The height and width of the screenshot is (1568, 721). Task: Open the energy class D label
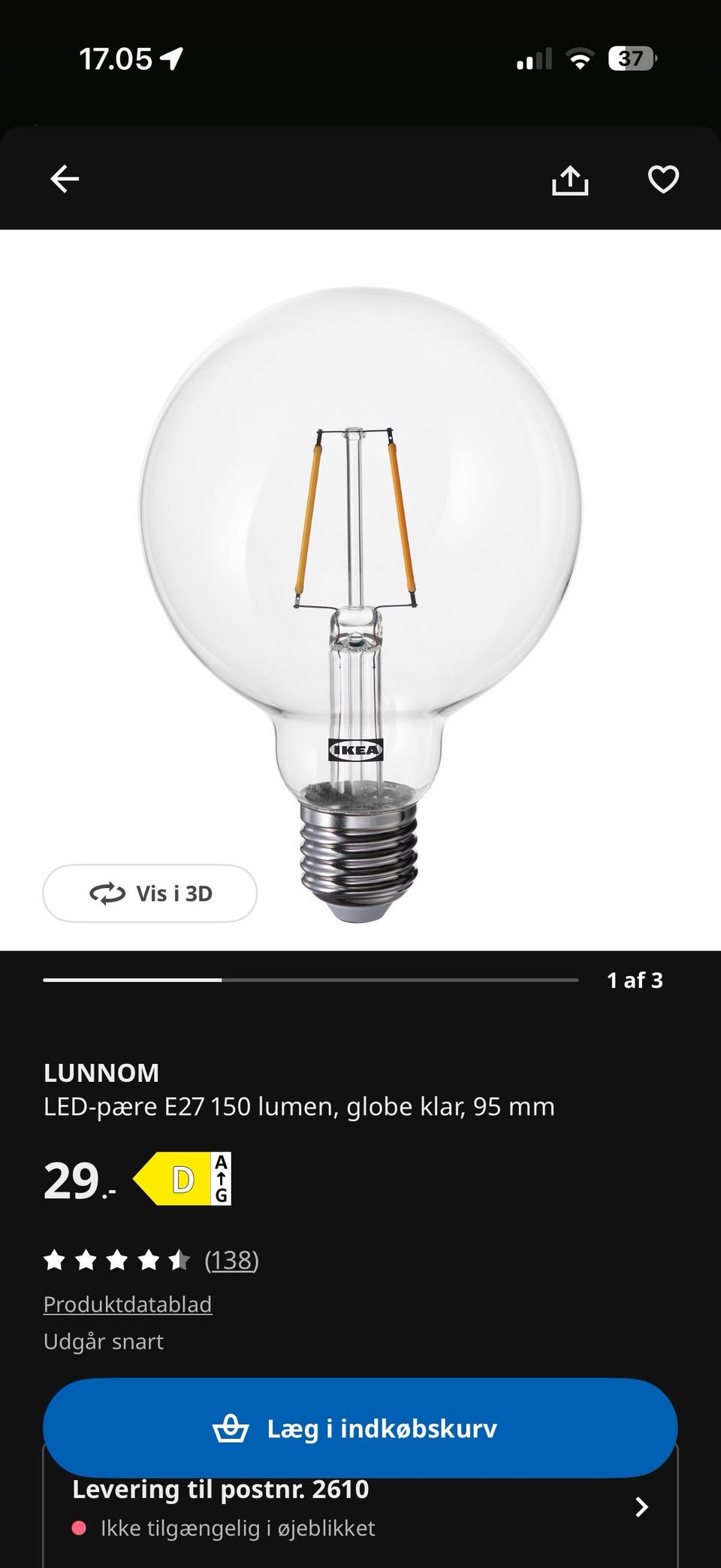pos(183,1179)
